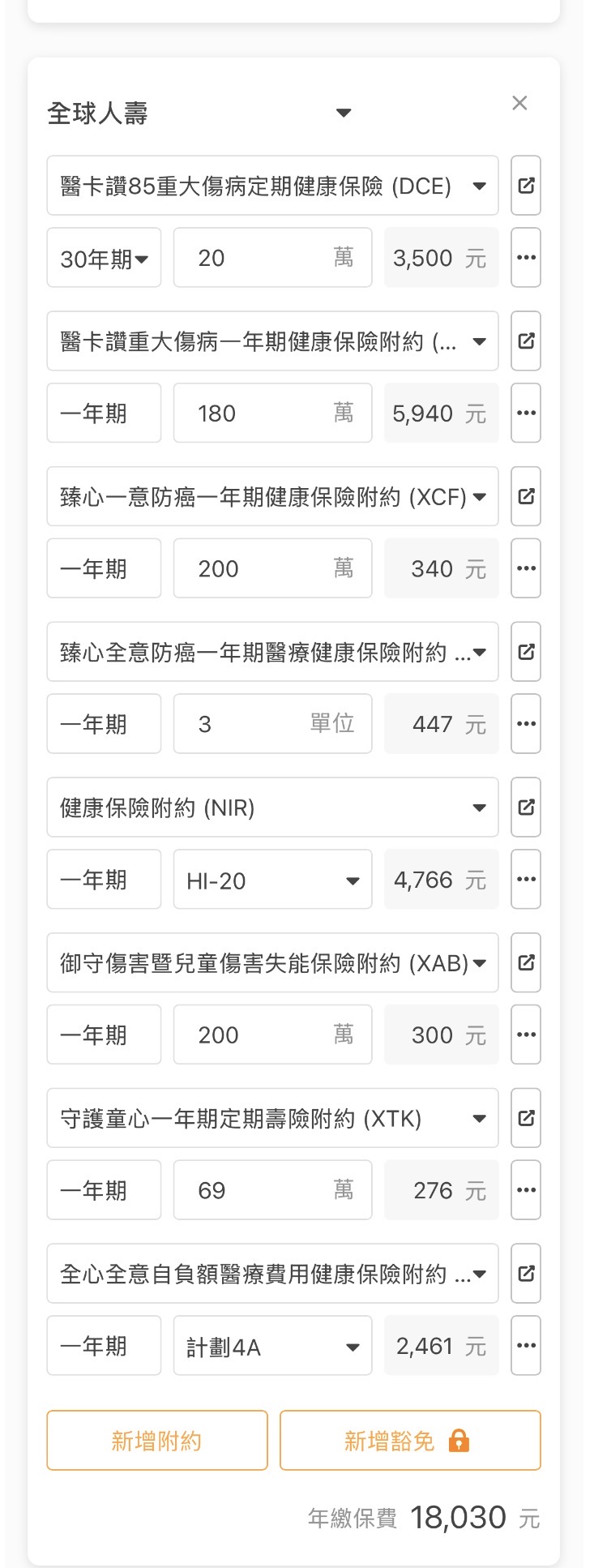
Task: Open more options for the 2,461 元 row
Action: (x=526, y=1346)
